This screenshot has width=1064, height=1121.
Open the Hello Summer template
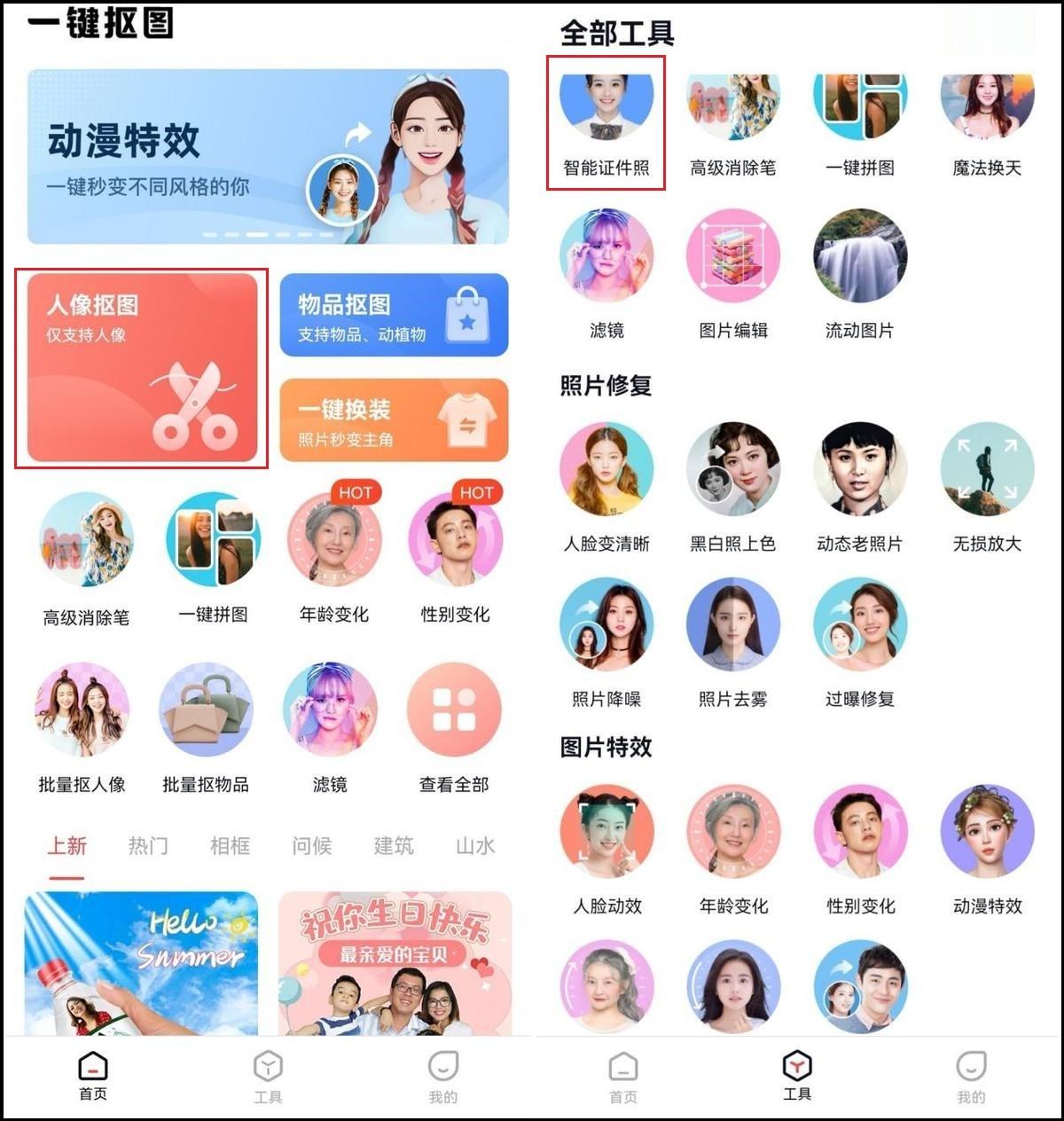(142, 963)
